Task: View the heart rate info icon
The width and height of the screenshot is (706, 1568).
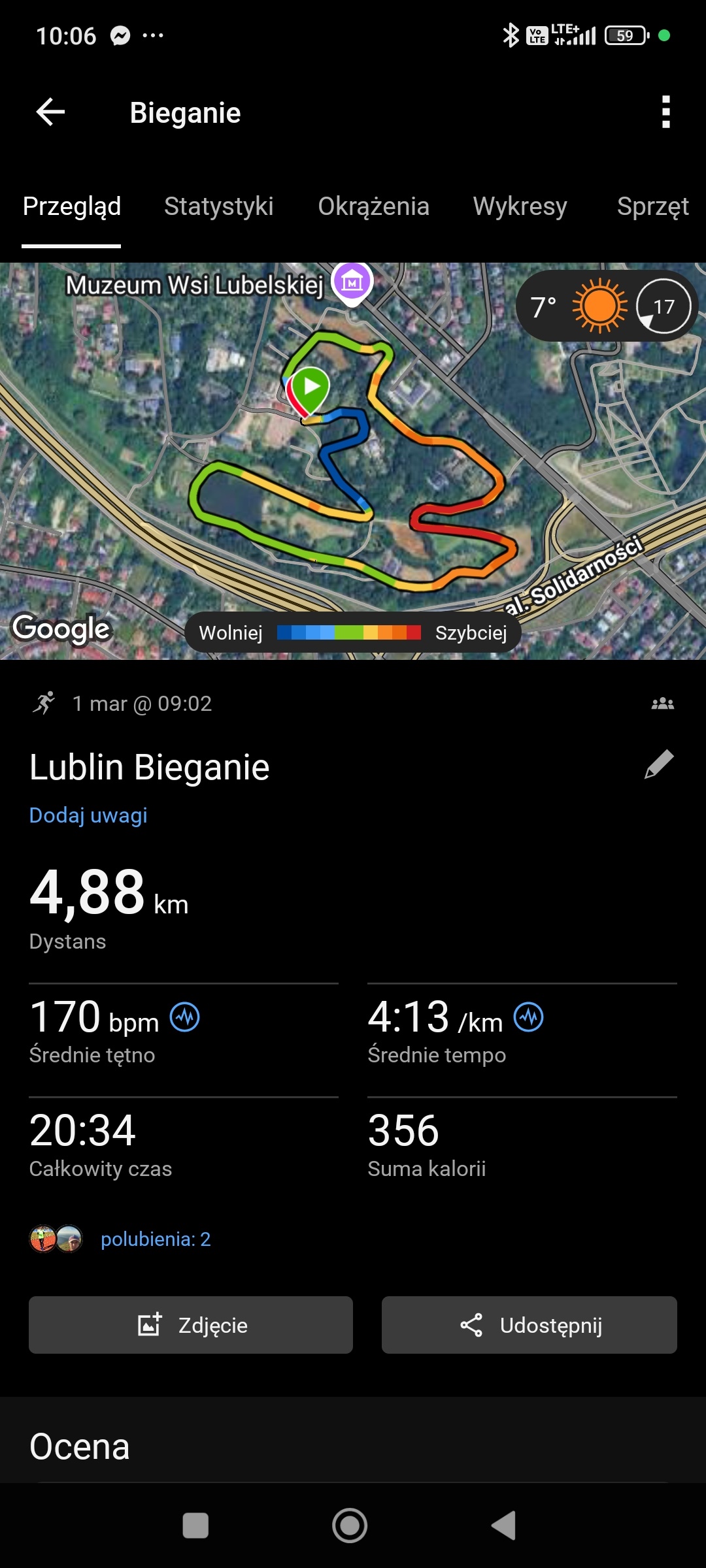Action: tap(185, 1017)
